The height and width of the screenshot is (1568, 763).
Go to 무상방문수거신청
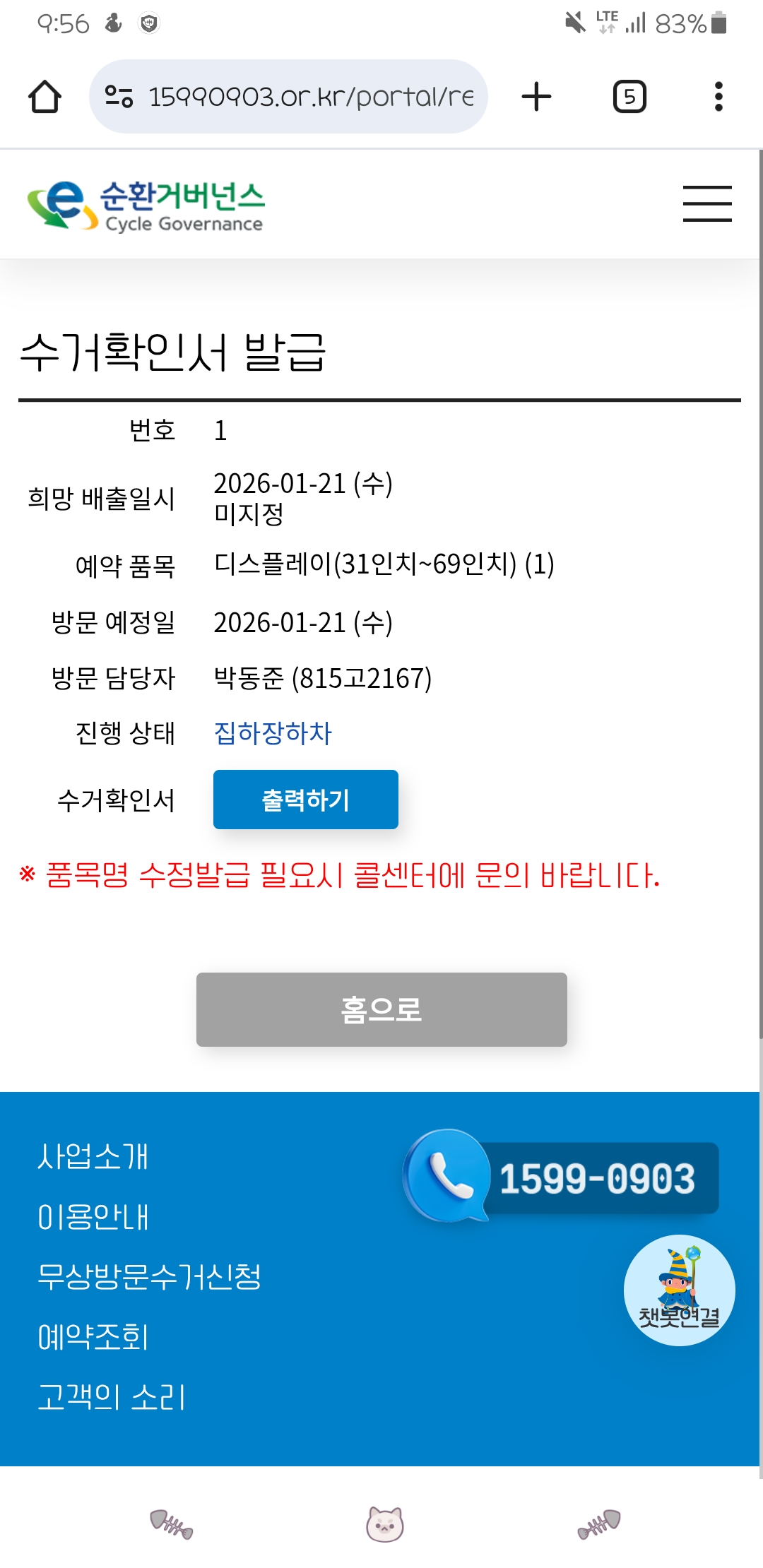149,1277
